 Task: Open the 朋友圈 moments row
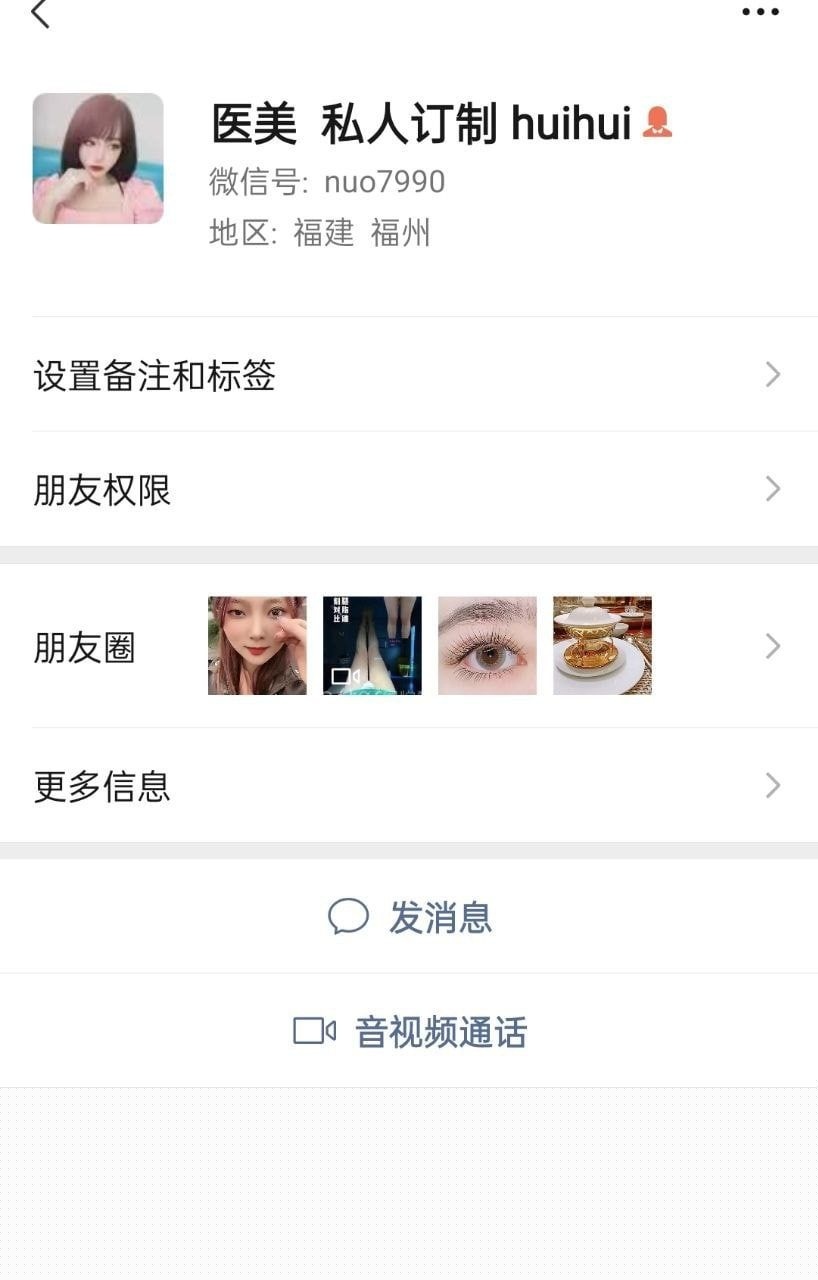(x=409, y=646)
